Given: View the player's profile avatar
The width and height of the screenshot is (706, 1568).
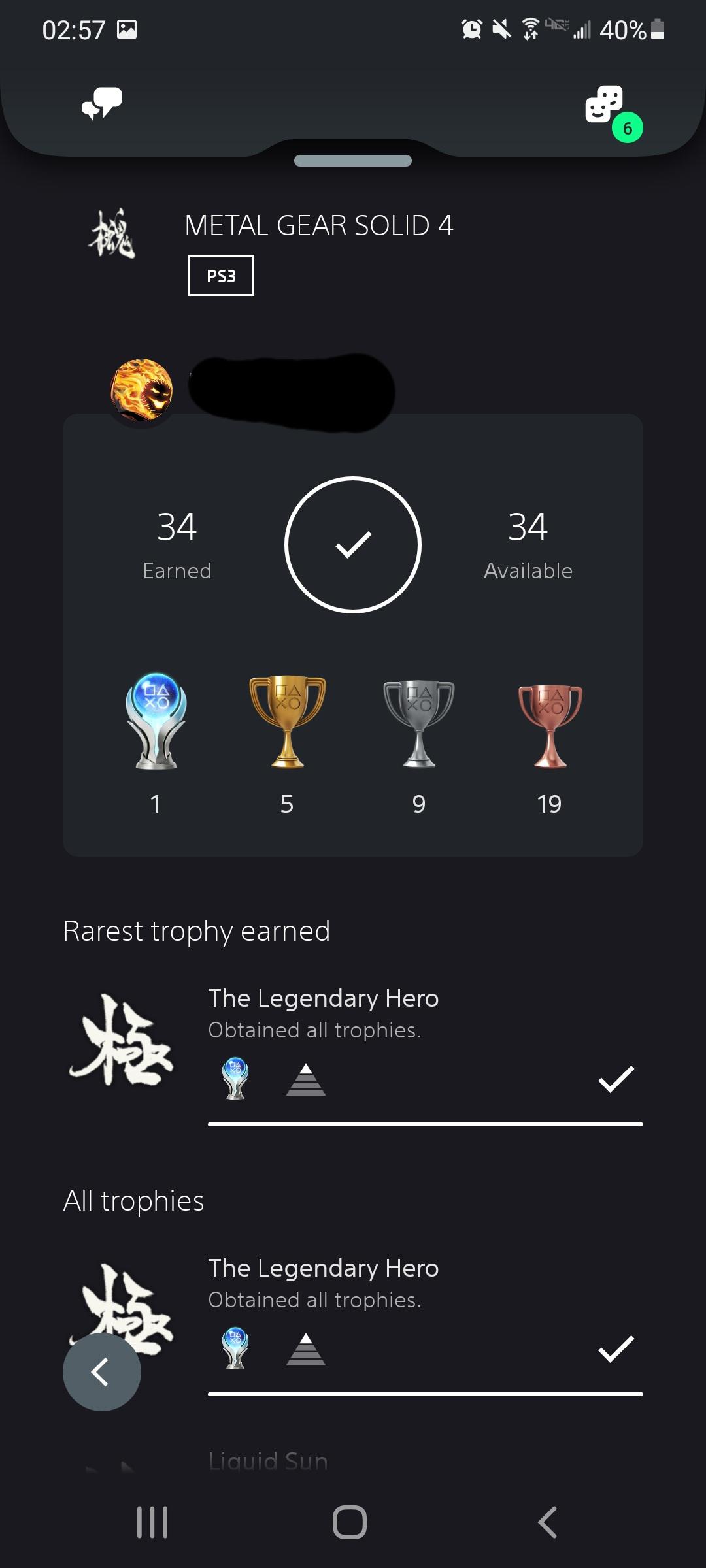Looking at the screenshot, I should point(141,389).
